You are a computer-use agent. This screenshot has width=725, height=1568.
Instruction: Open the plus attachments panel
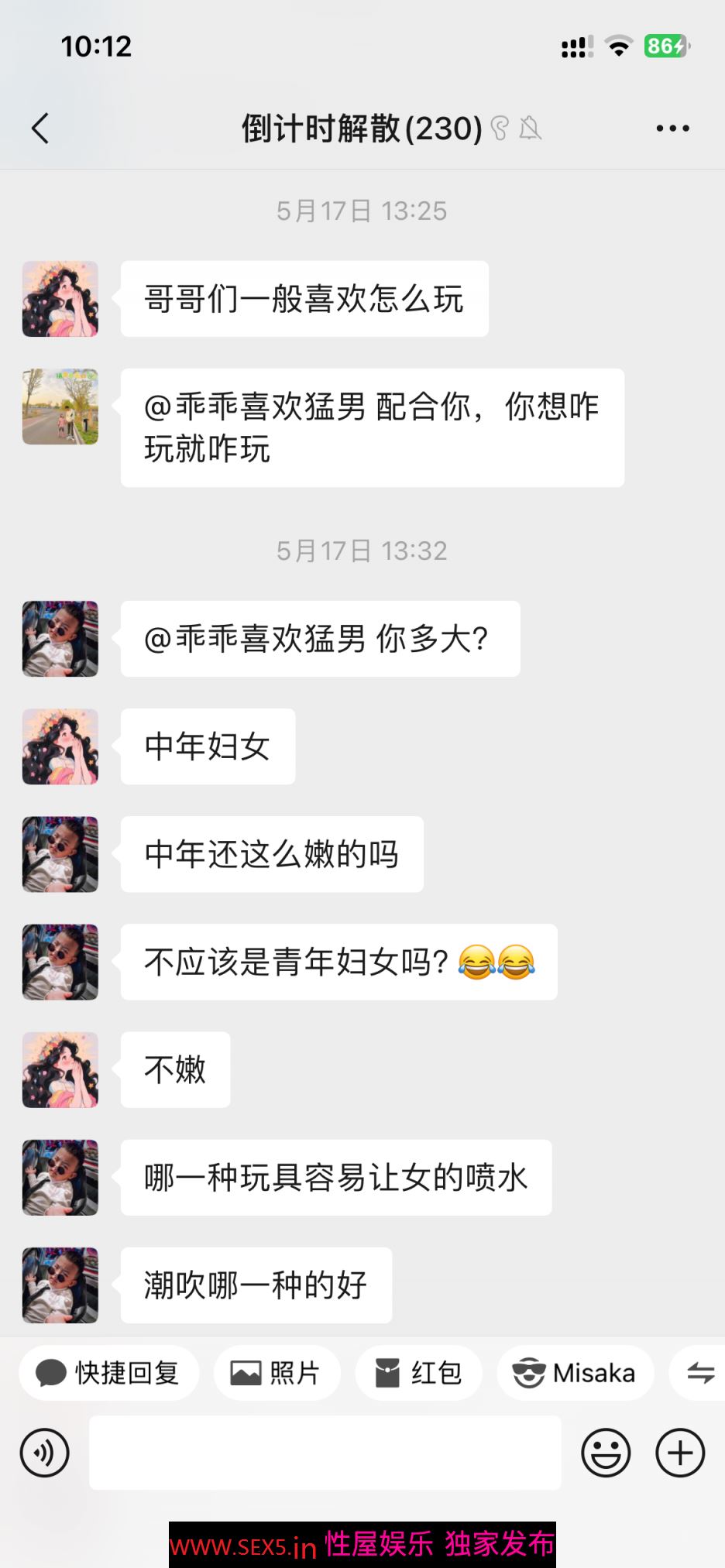click(680, 1453)
